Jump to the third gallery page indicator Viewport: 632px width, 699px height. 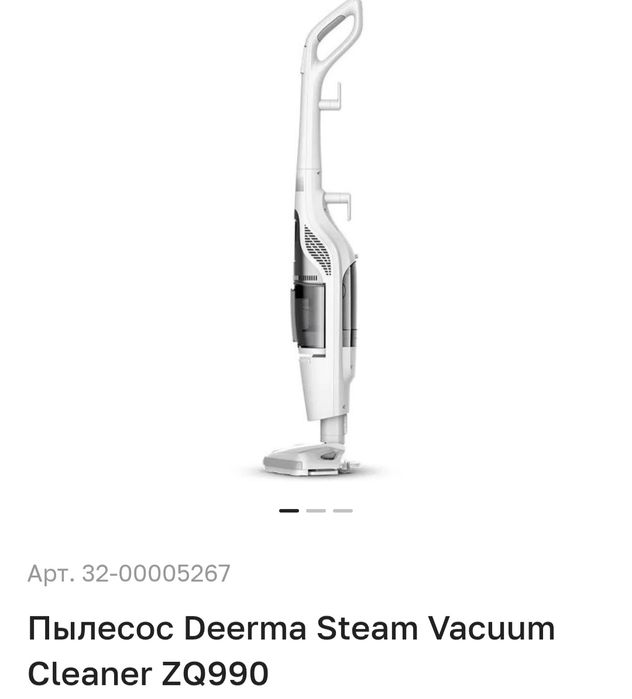click(x=343, y=510)
